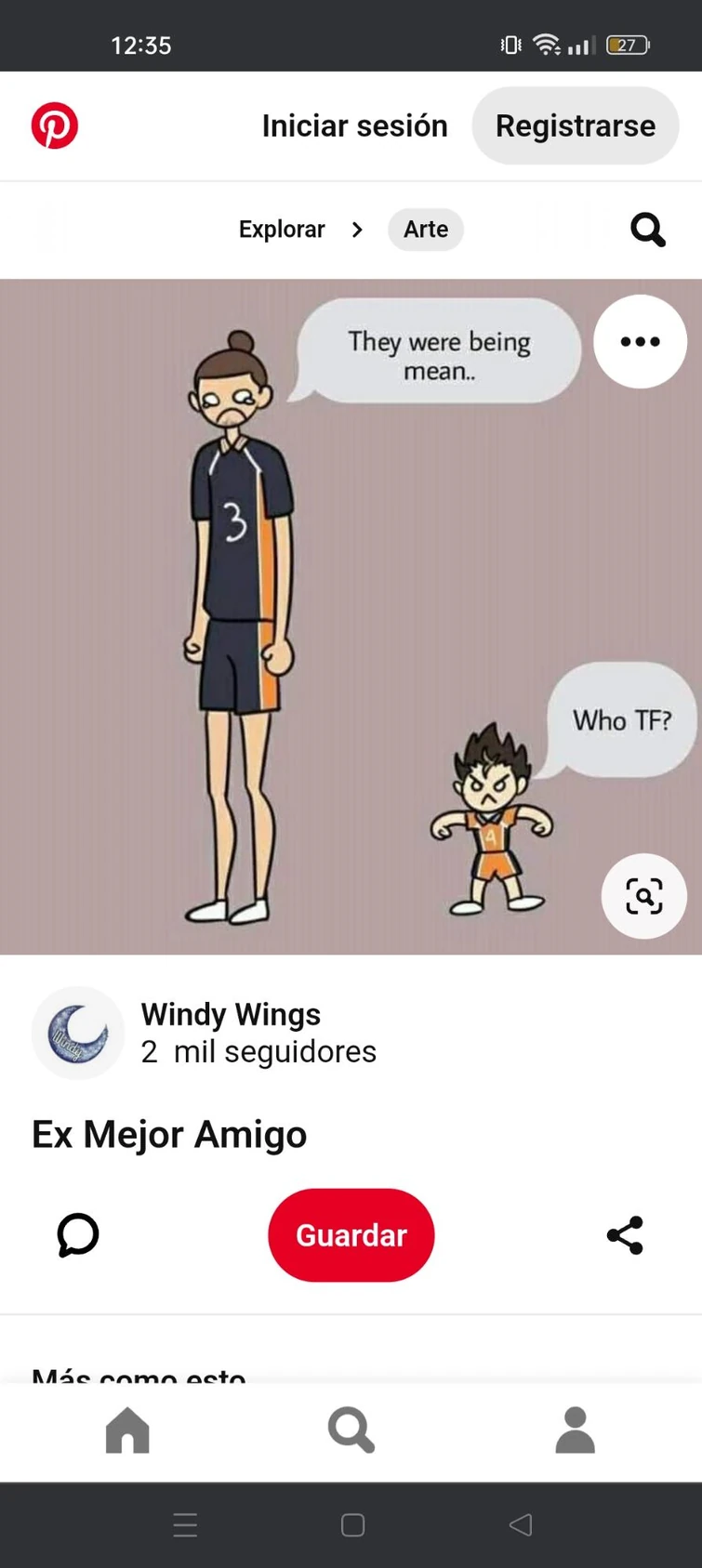Go home using the house icon
The height and width of the screenshot is (1568, 702).
(x=128, y=1430)
